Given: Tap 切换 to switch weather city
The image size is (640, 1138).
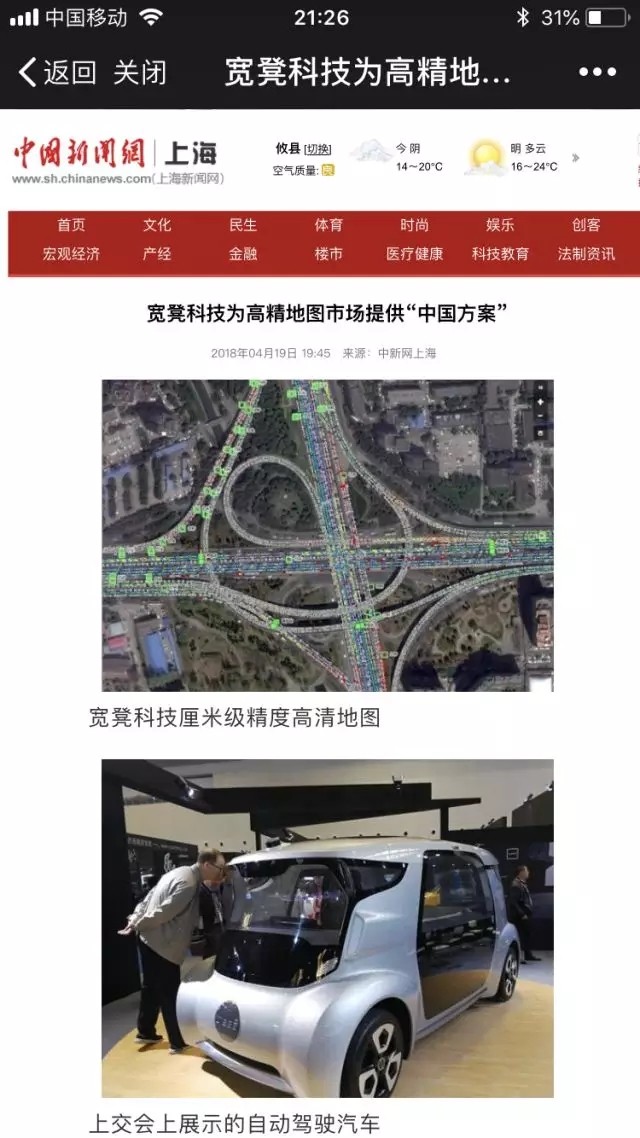Looking at the screenshot, I should click(319, 149).
